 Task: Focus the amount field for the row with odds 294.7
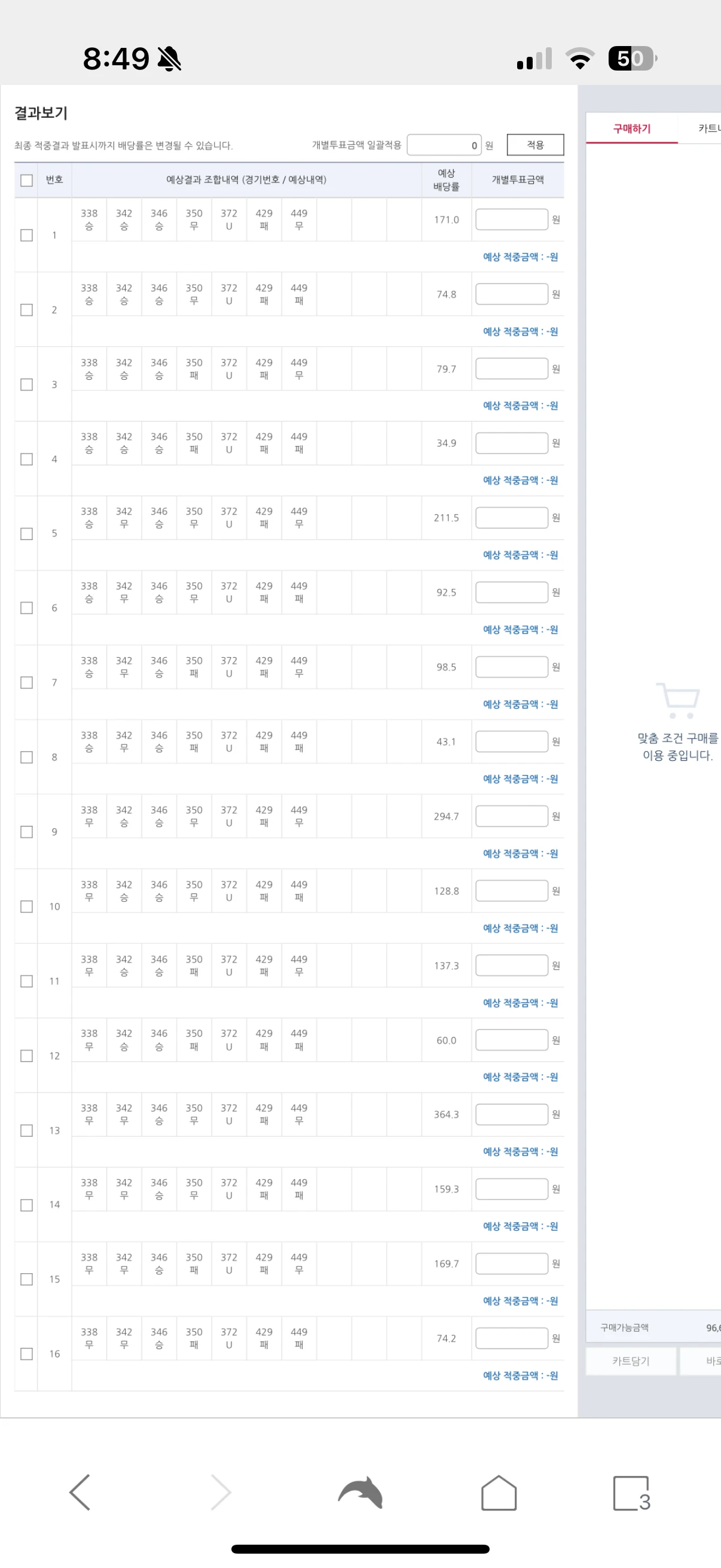pyautogui.click(x=511, y=816)
